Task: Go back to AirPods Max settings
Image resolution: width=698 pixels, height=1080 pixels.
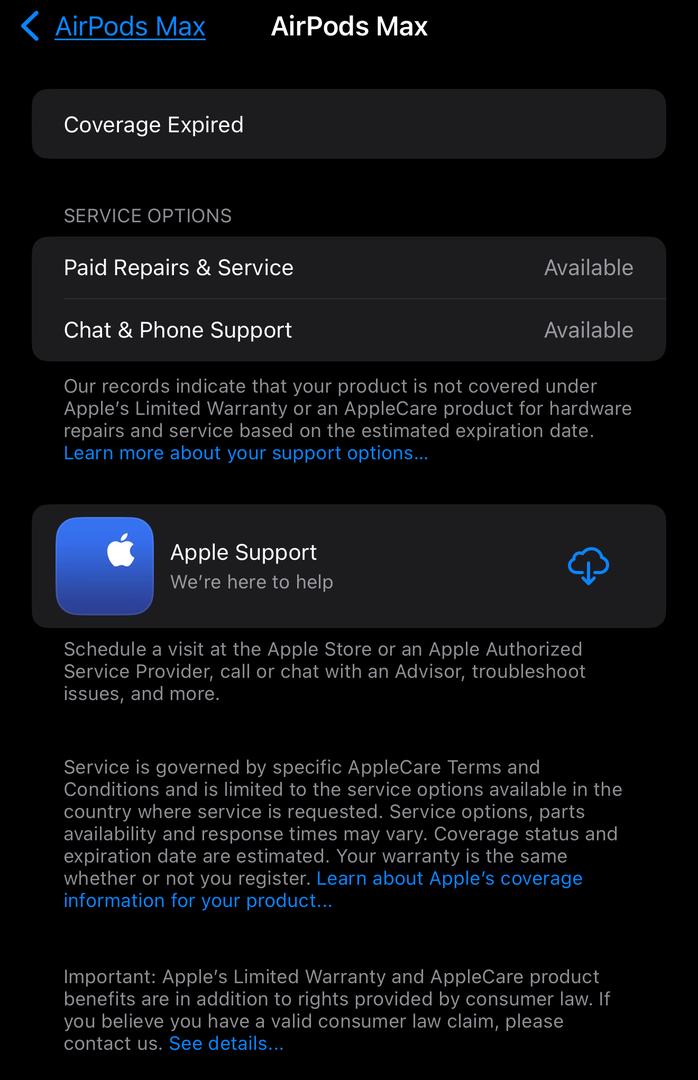Action: click(115, 27)
